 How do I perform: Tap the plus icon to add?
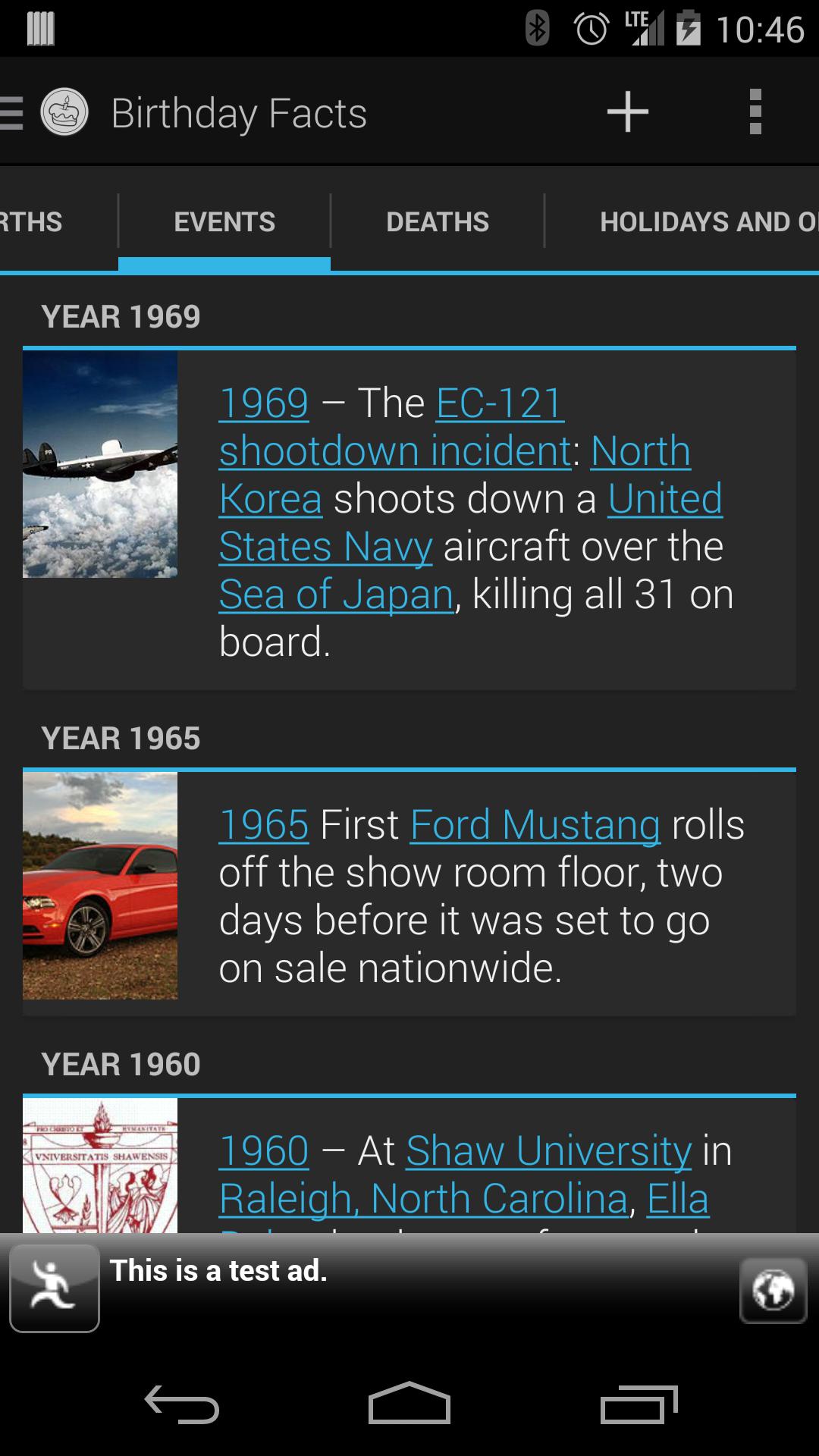click(x=627, y=112)
